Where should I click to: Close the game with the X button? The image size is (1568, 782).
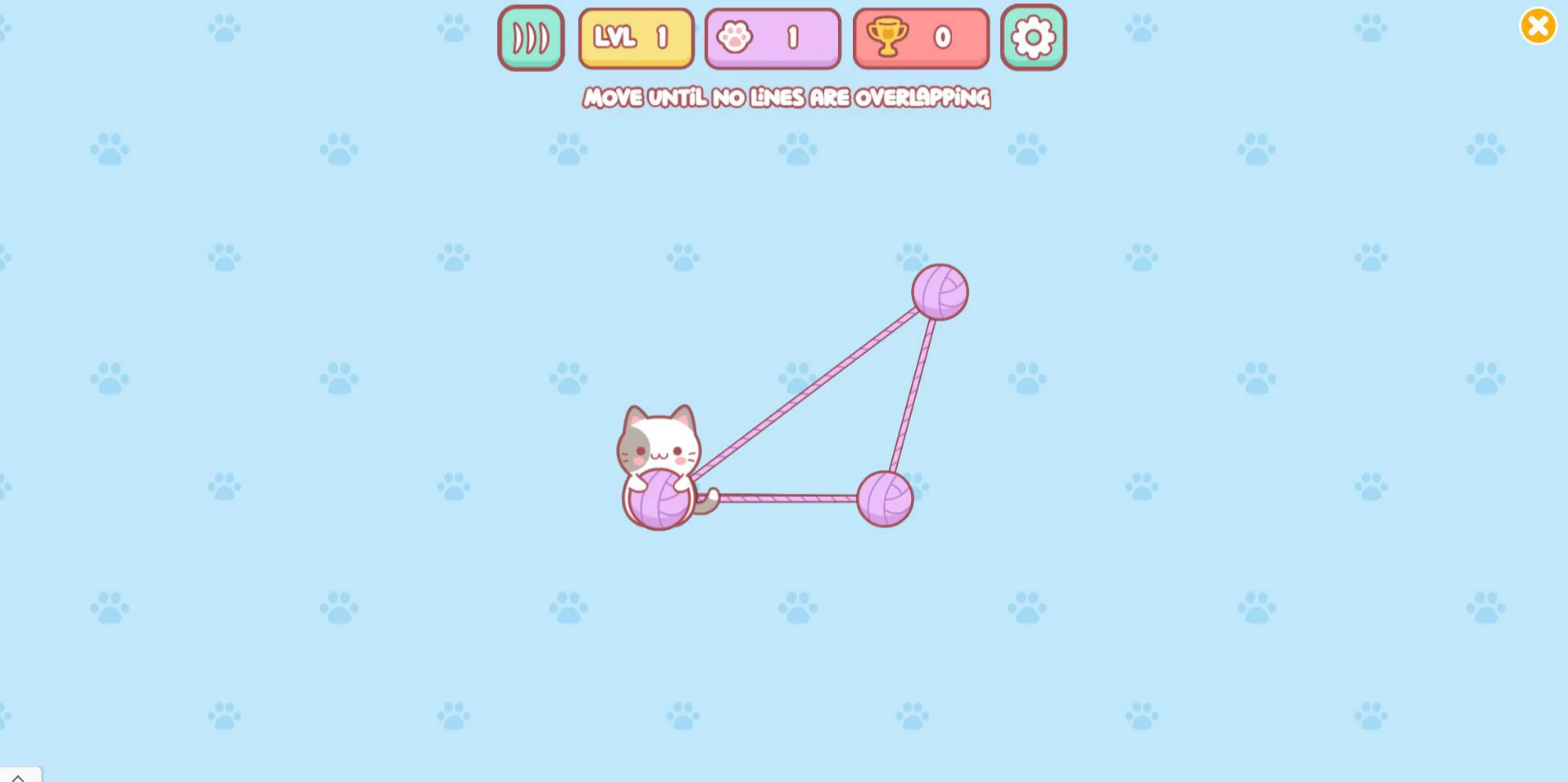pyautogui.click(x=1538, y=26)
